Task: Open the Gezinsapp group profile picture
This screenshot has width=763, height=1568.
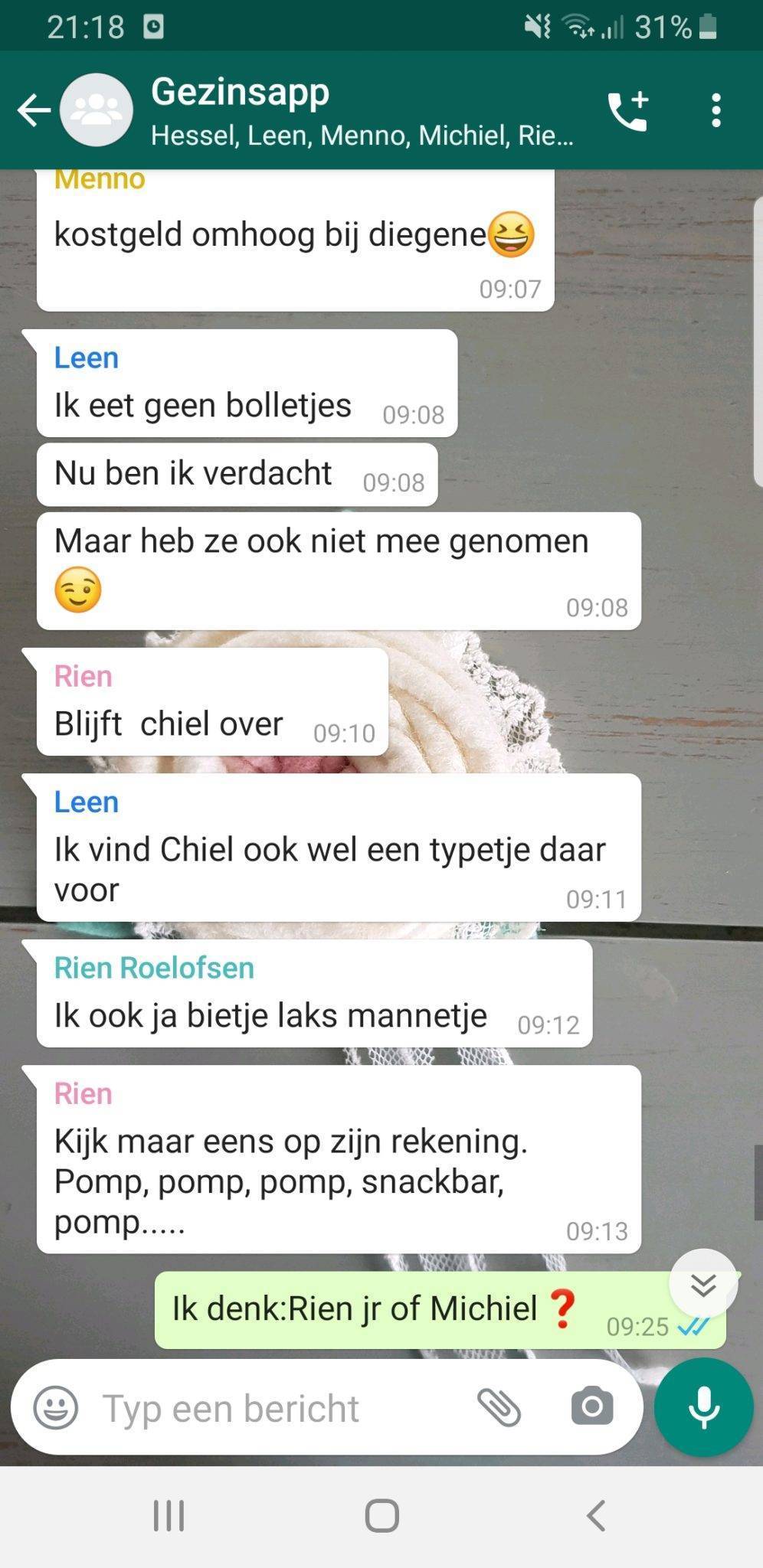Action: click(97, 110)
